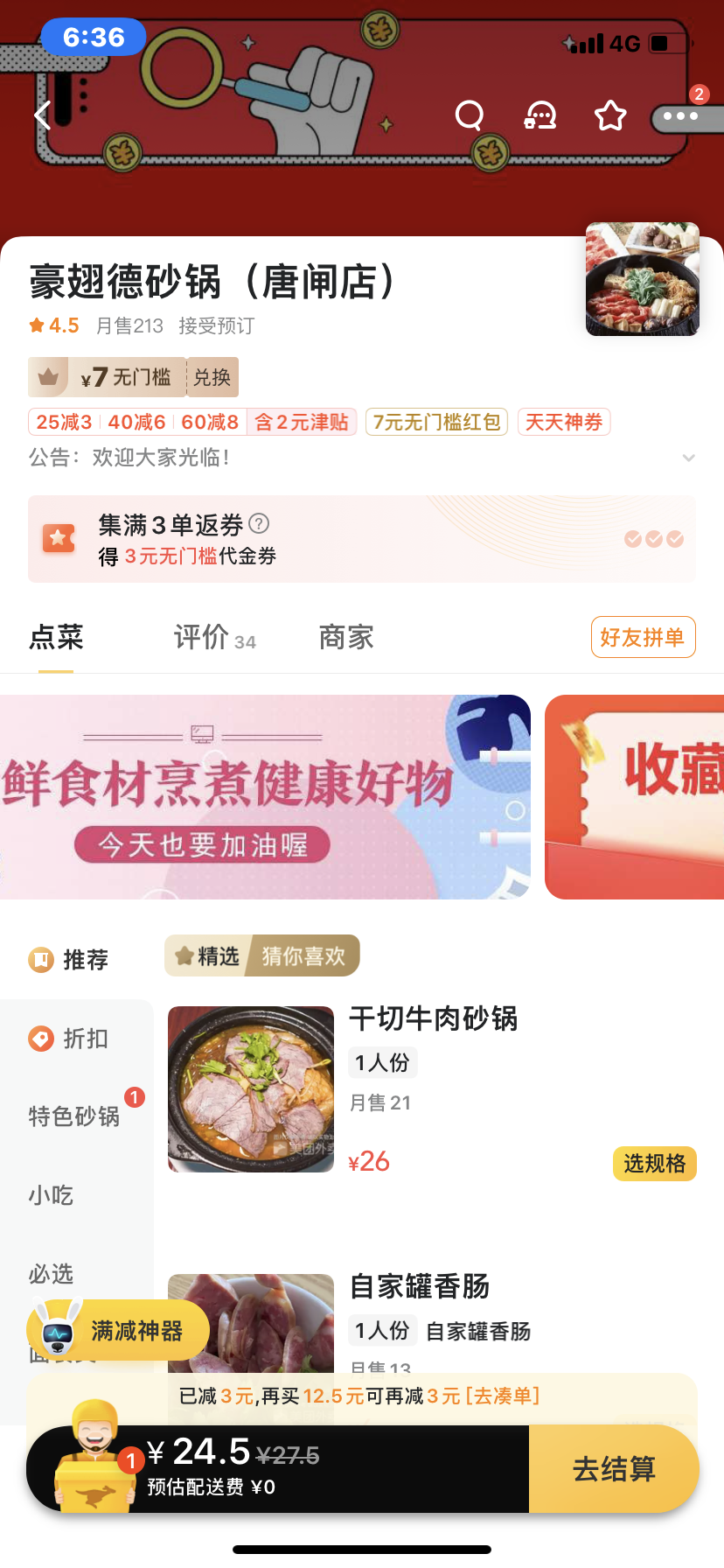Switch to the 商家 tab
Image resolution: width=724 pixels, height=1568 pixels.
click(x=346, y=638)
